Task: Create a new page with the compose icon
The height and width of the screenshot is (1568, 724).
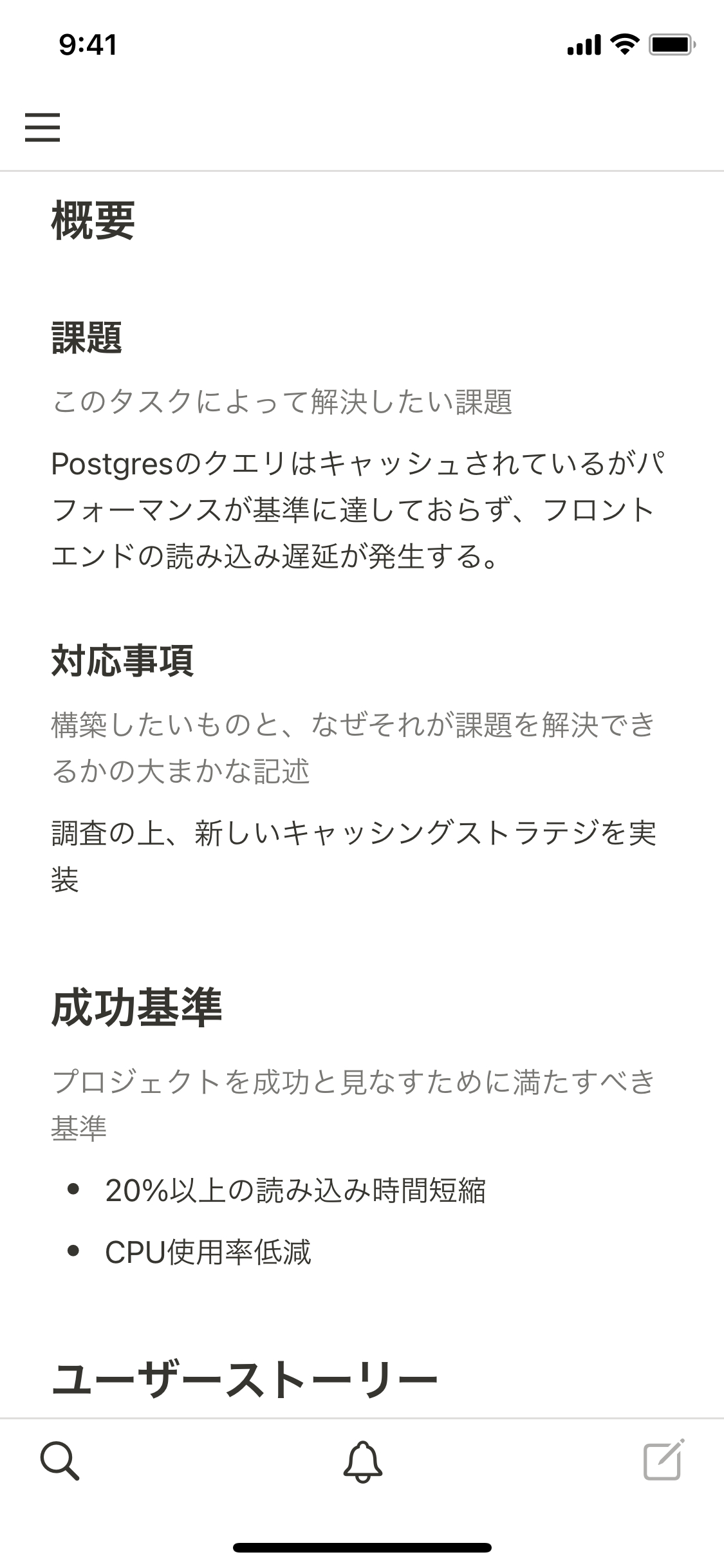Action: point(664,1460)
